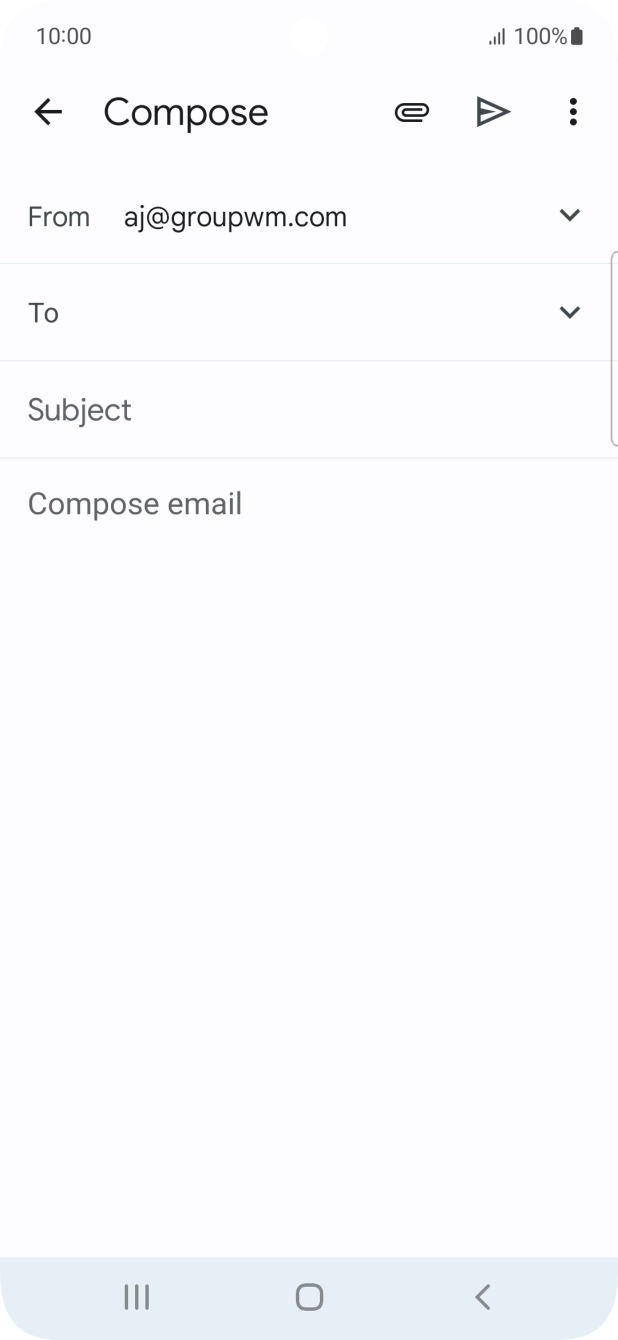The width and height of the screenshot is (618, 1340).
Task: Send the email
Action: coord(493,112)
